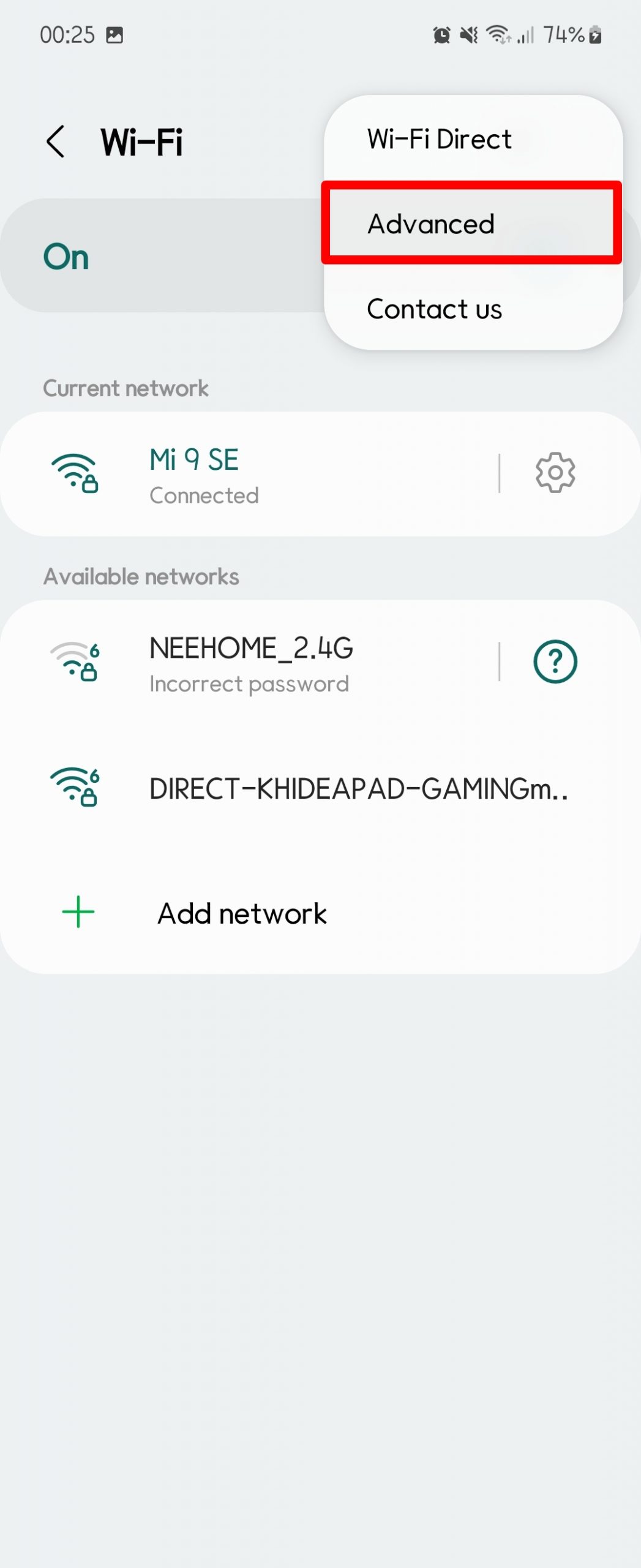Choose Contact us option
The image size is (641, 1568).
[x=434, y=309]
